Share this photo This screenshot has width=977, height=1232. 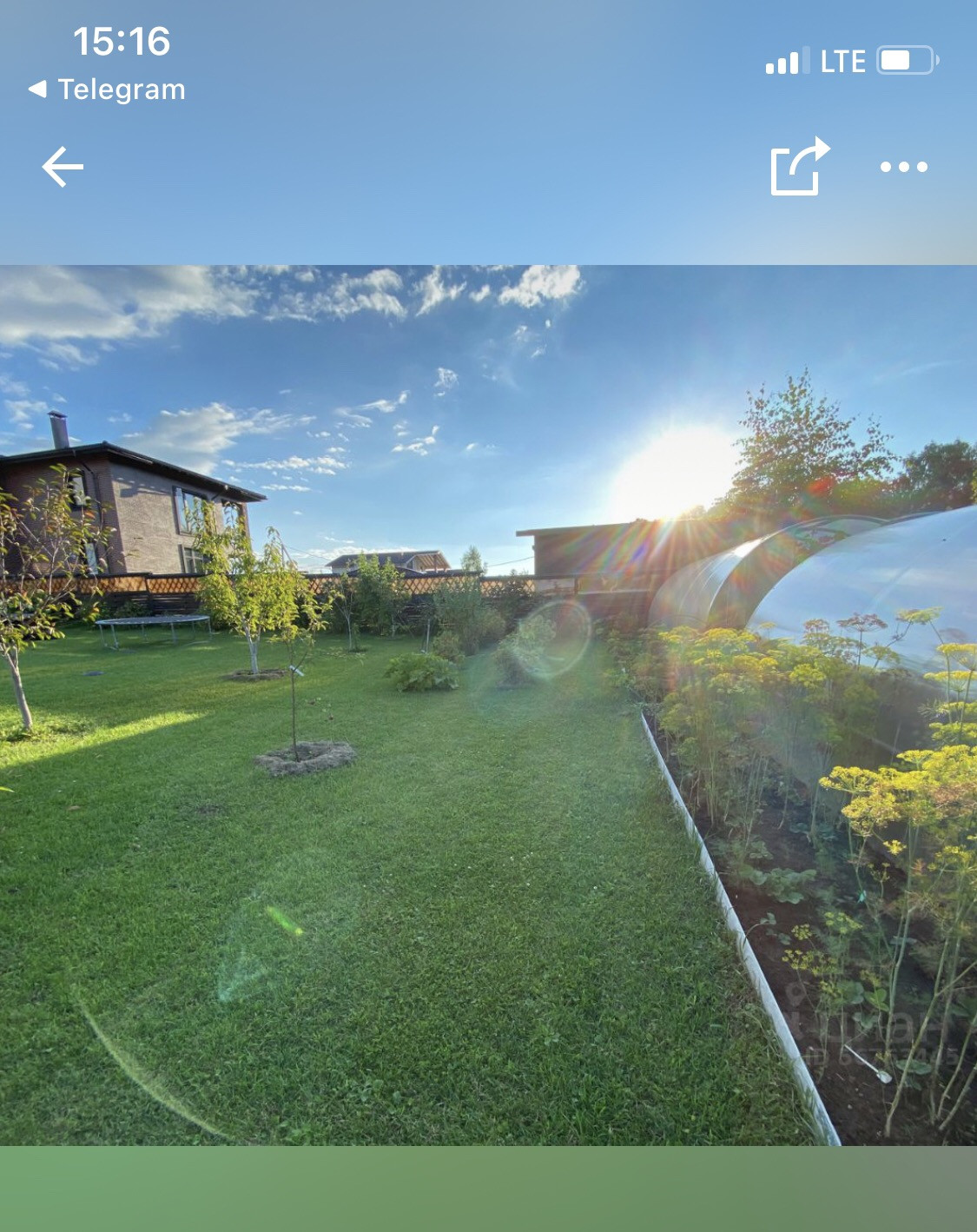pos(798,167)
